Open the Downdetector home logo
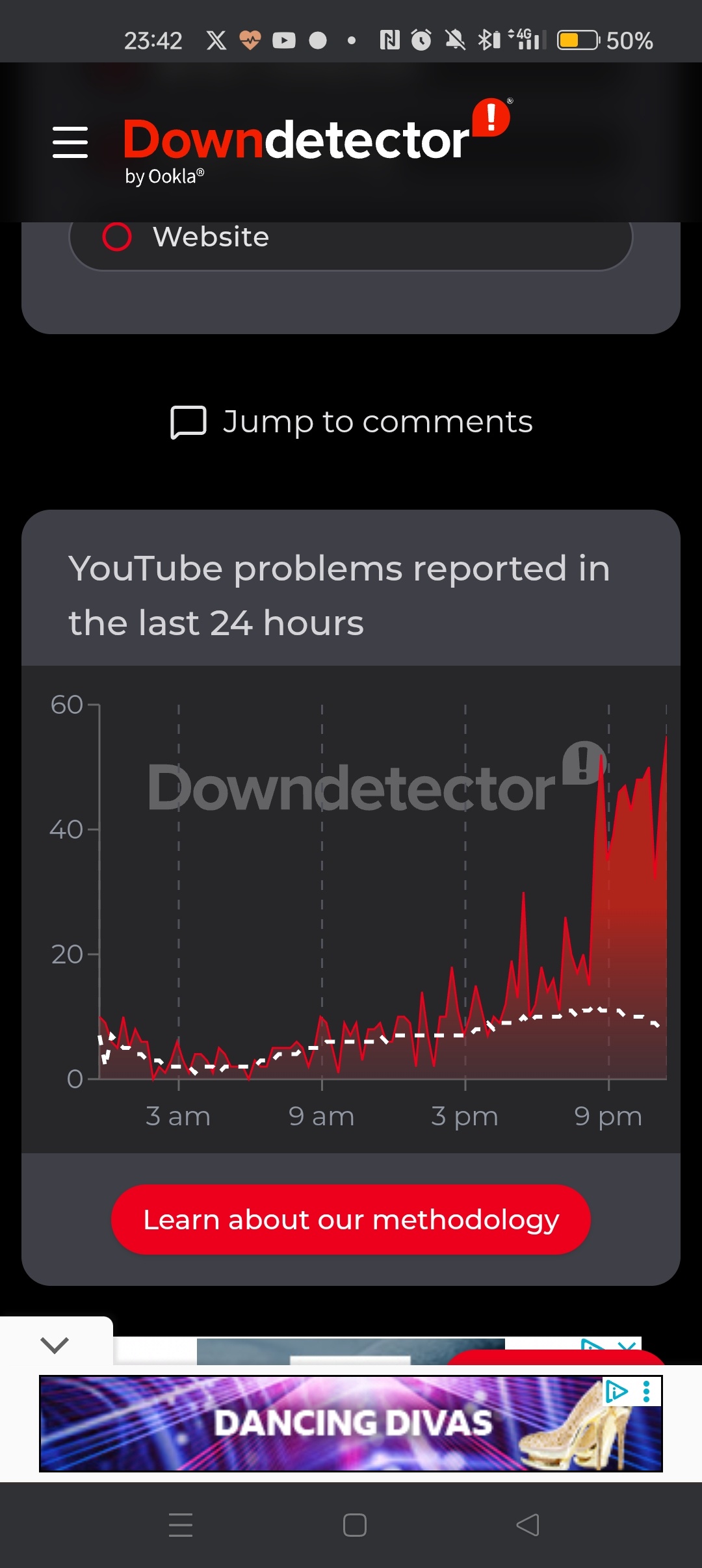Viewport: 702px width, 1568px height. coord(296,140)
